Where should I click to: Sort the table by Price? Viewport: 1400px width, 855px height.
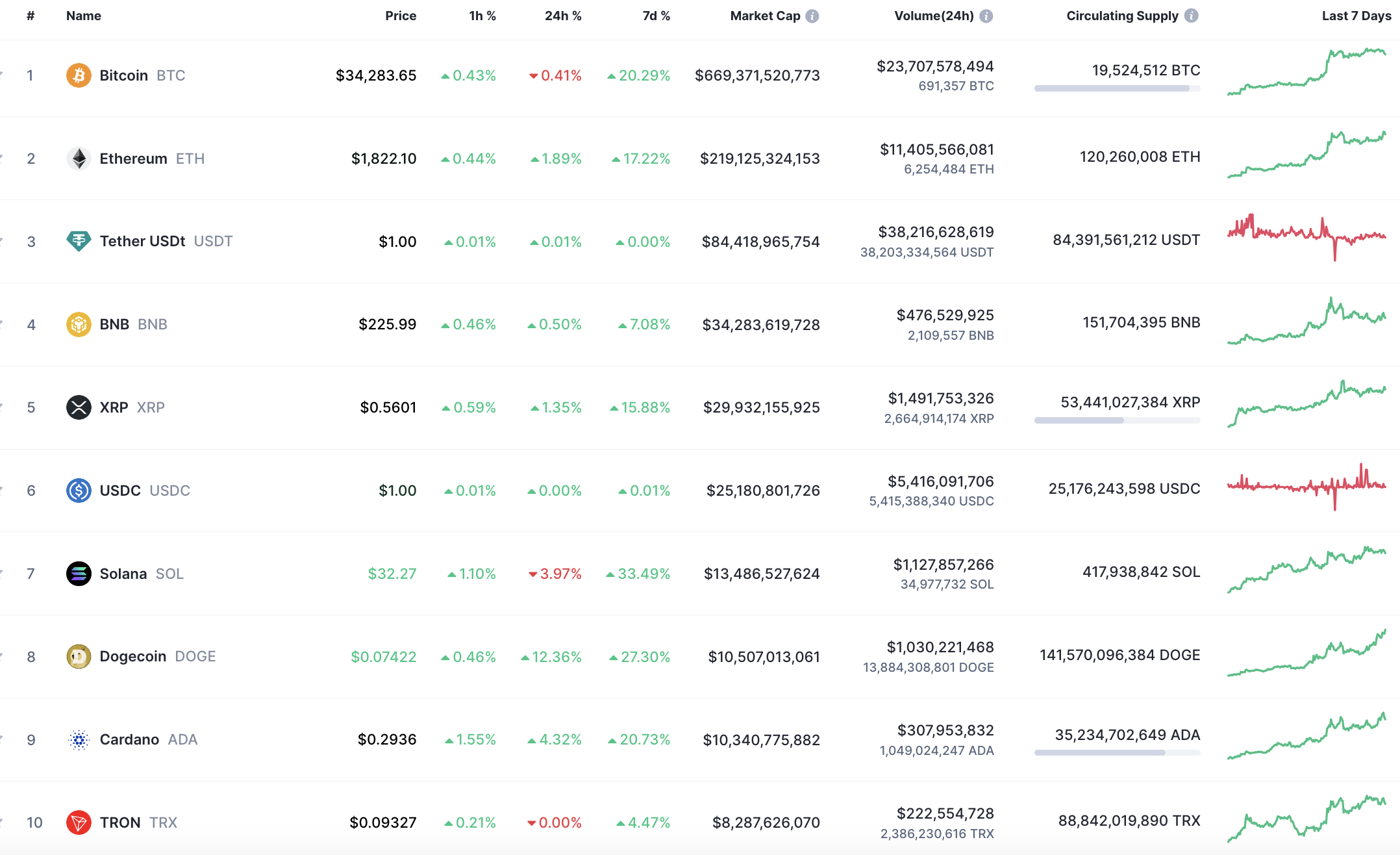(x=401, y=16)
